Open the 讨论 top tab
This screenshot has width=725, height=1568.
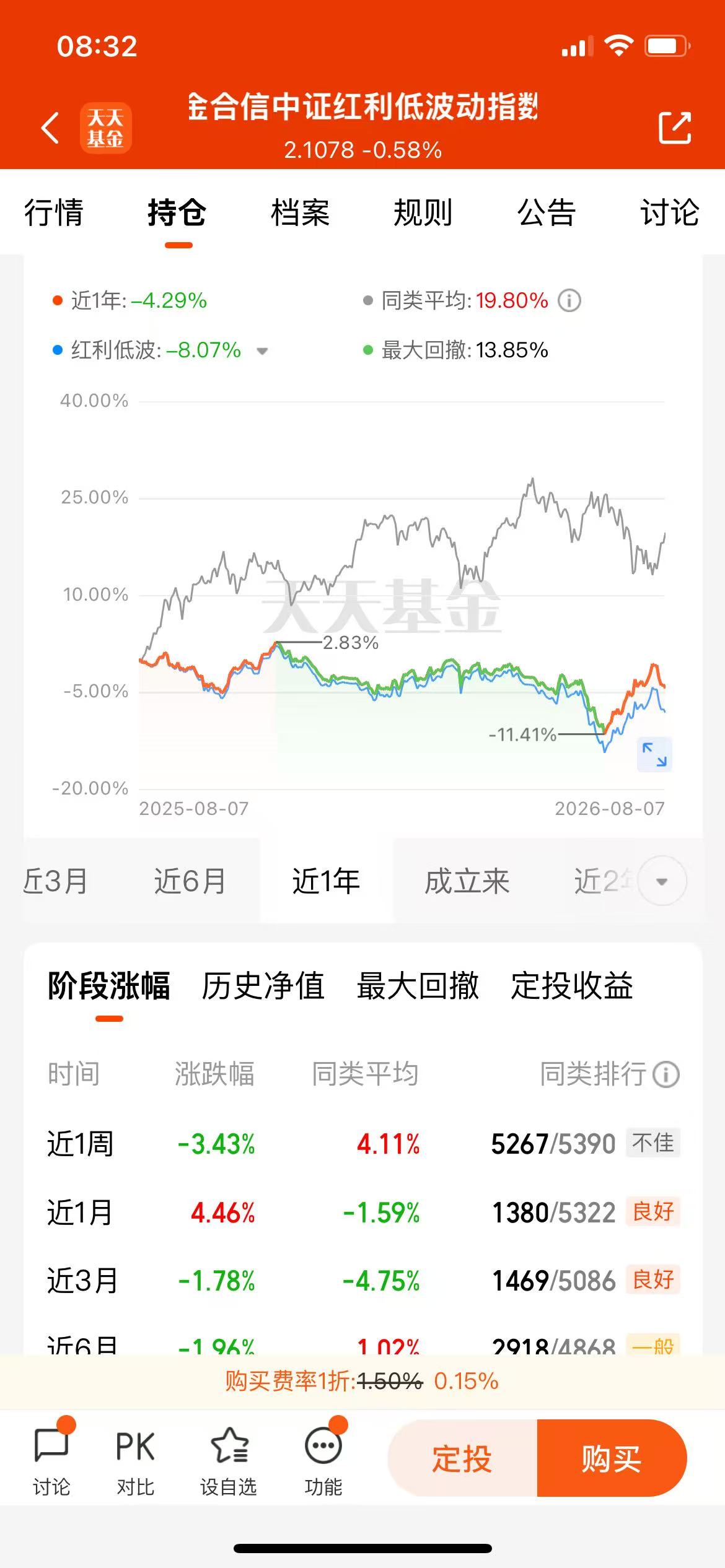click(669, 212)
